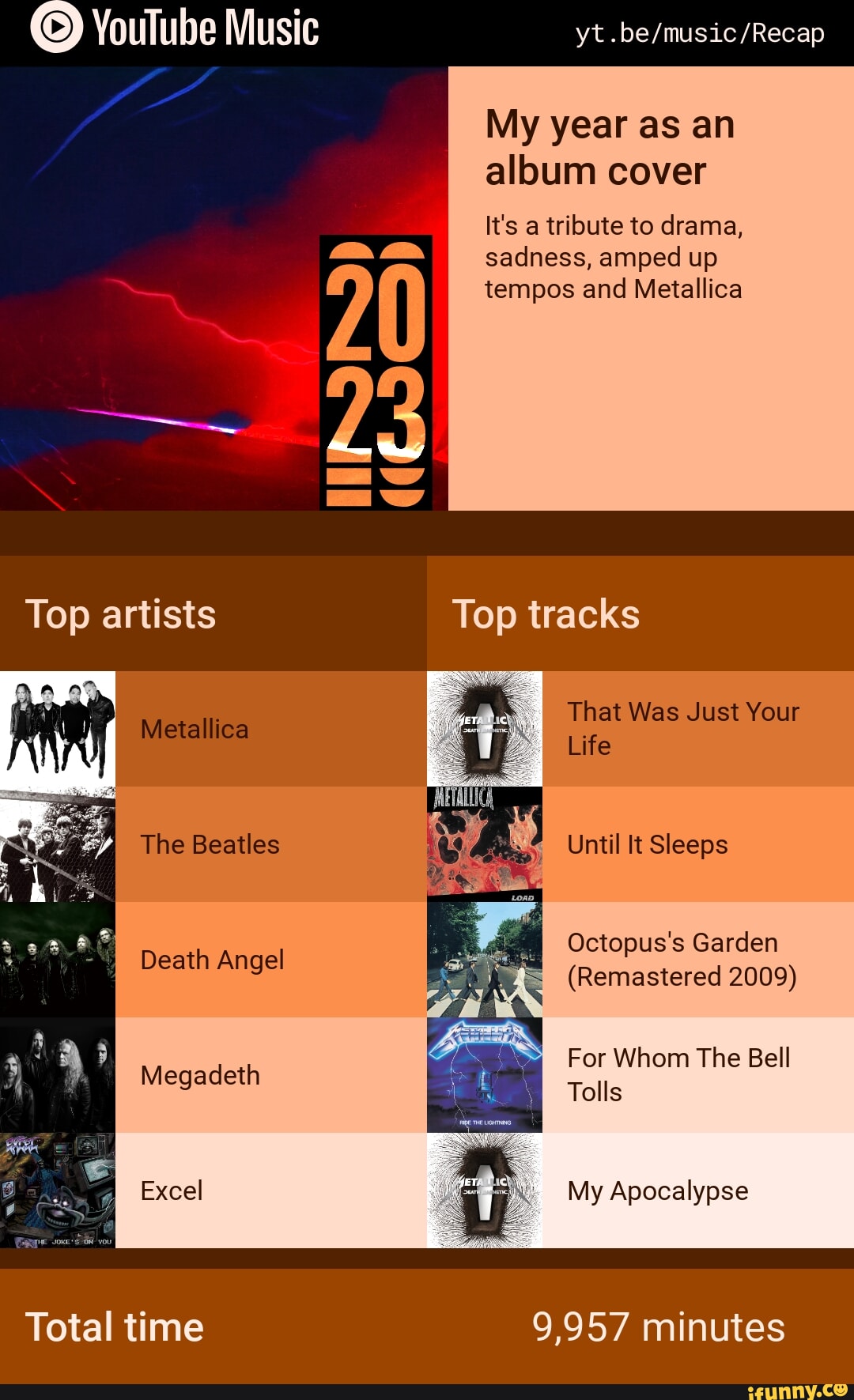This screenshot has width=854, height=1400.
Task: Click the Megadeth band photo
Action: [x=57, y=1075]
